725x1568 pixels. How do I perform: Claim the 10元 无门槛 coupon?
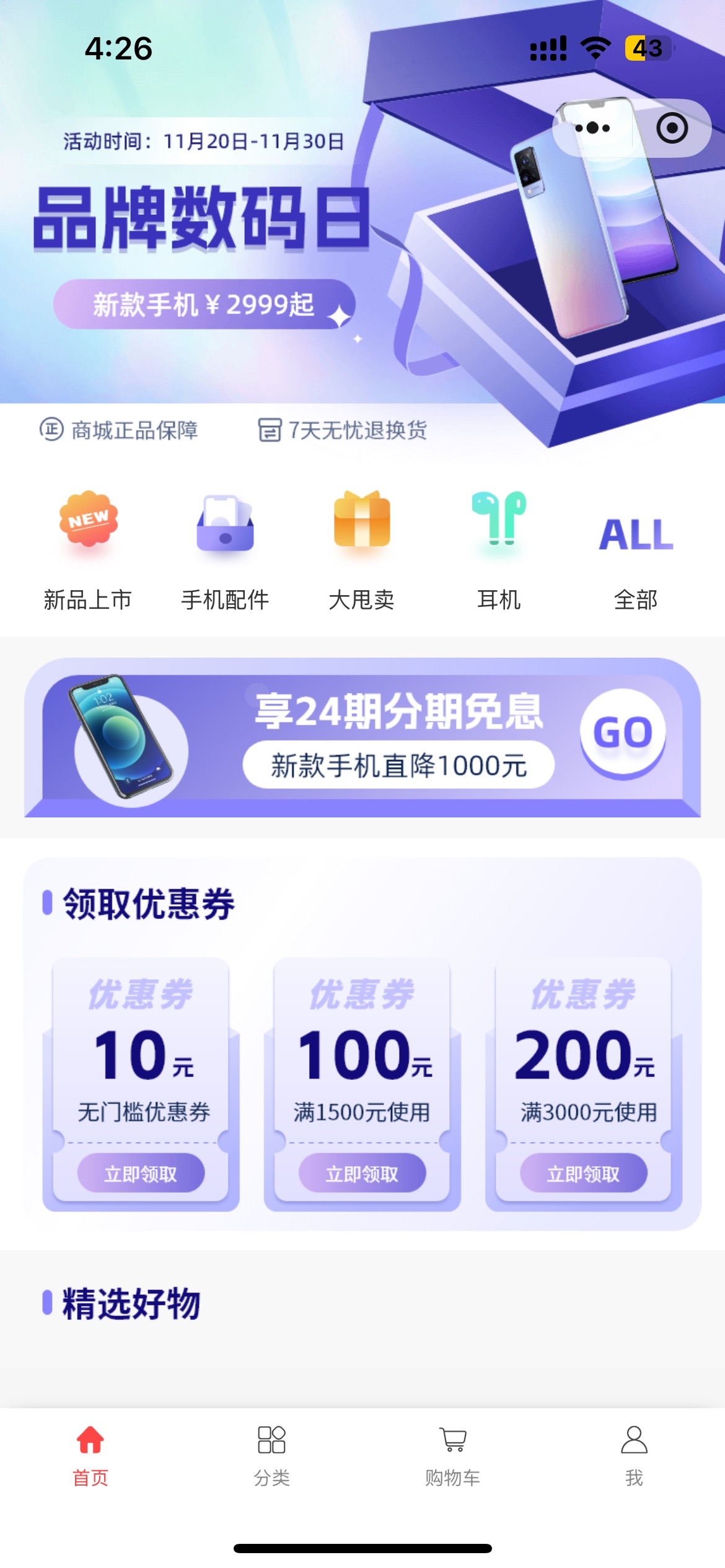(141, 1173)
